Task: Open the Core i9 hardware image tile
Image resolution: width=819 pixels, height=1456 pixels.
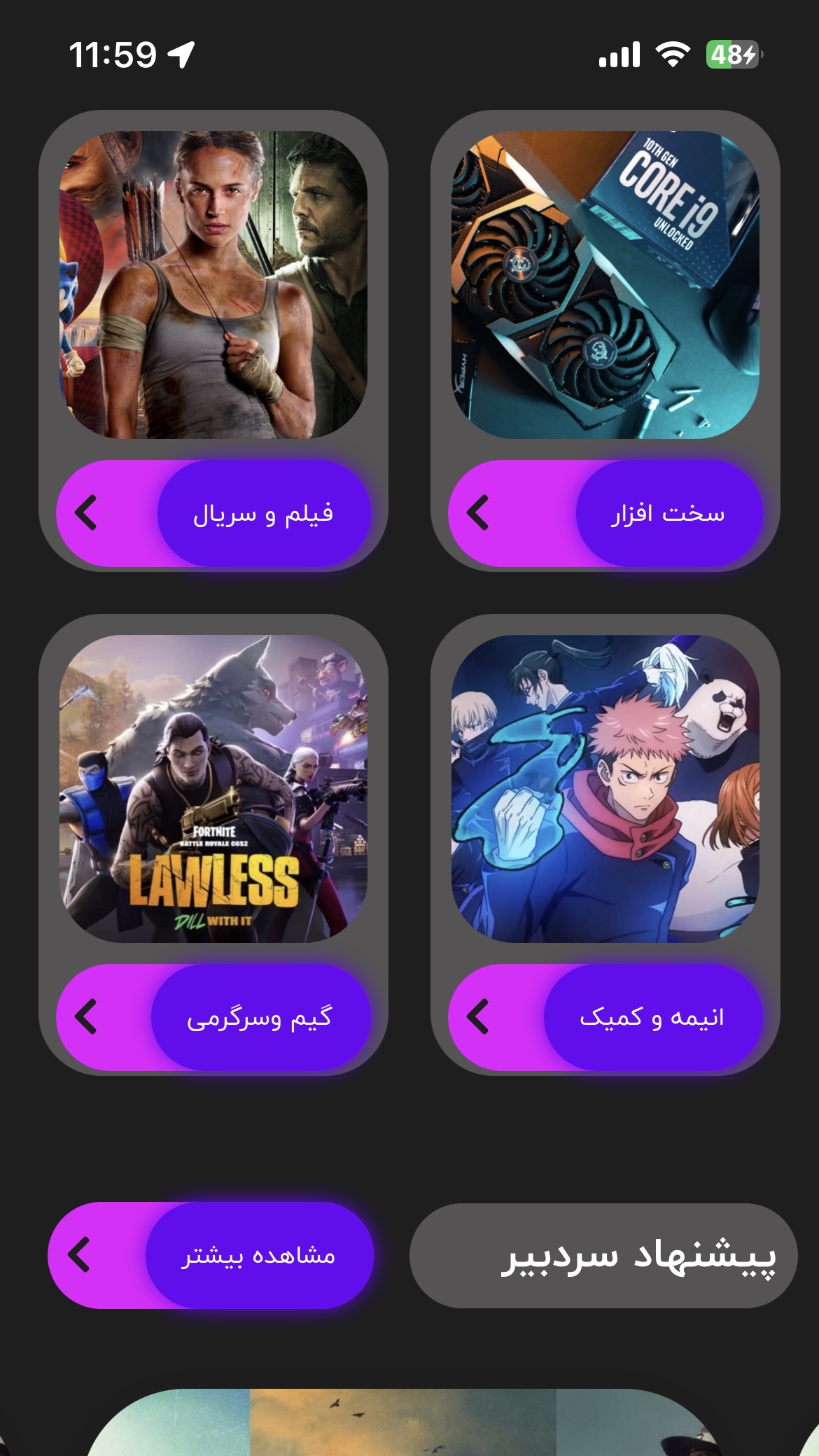Action: (x=605, y=285)
